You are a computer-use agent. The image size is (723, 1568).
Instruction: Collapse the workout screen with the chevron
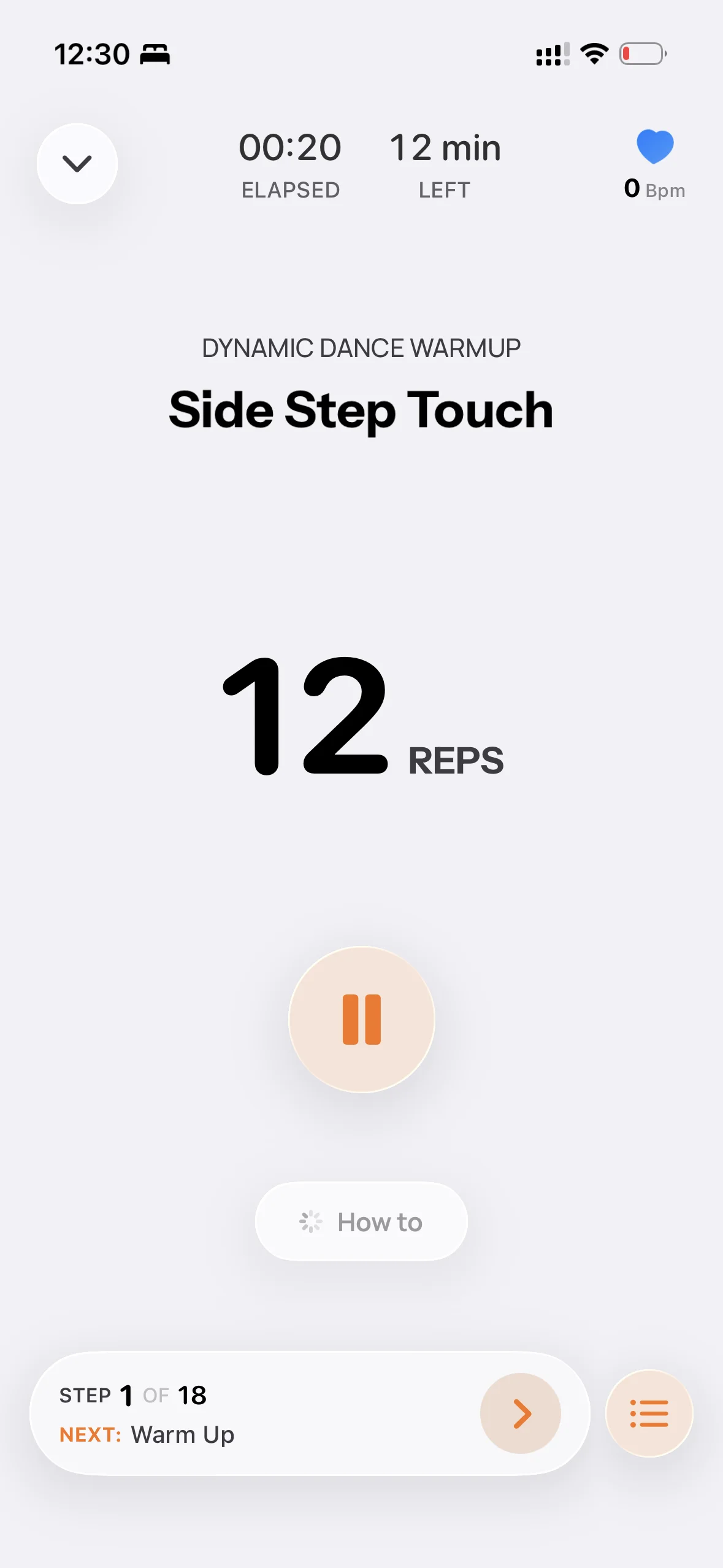point(77,163)
